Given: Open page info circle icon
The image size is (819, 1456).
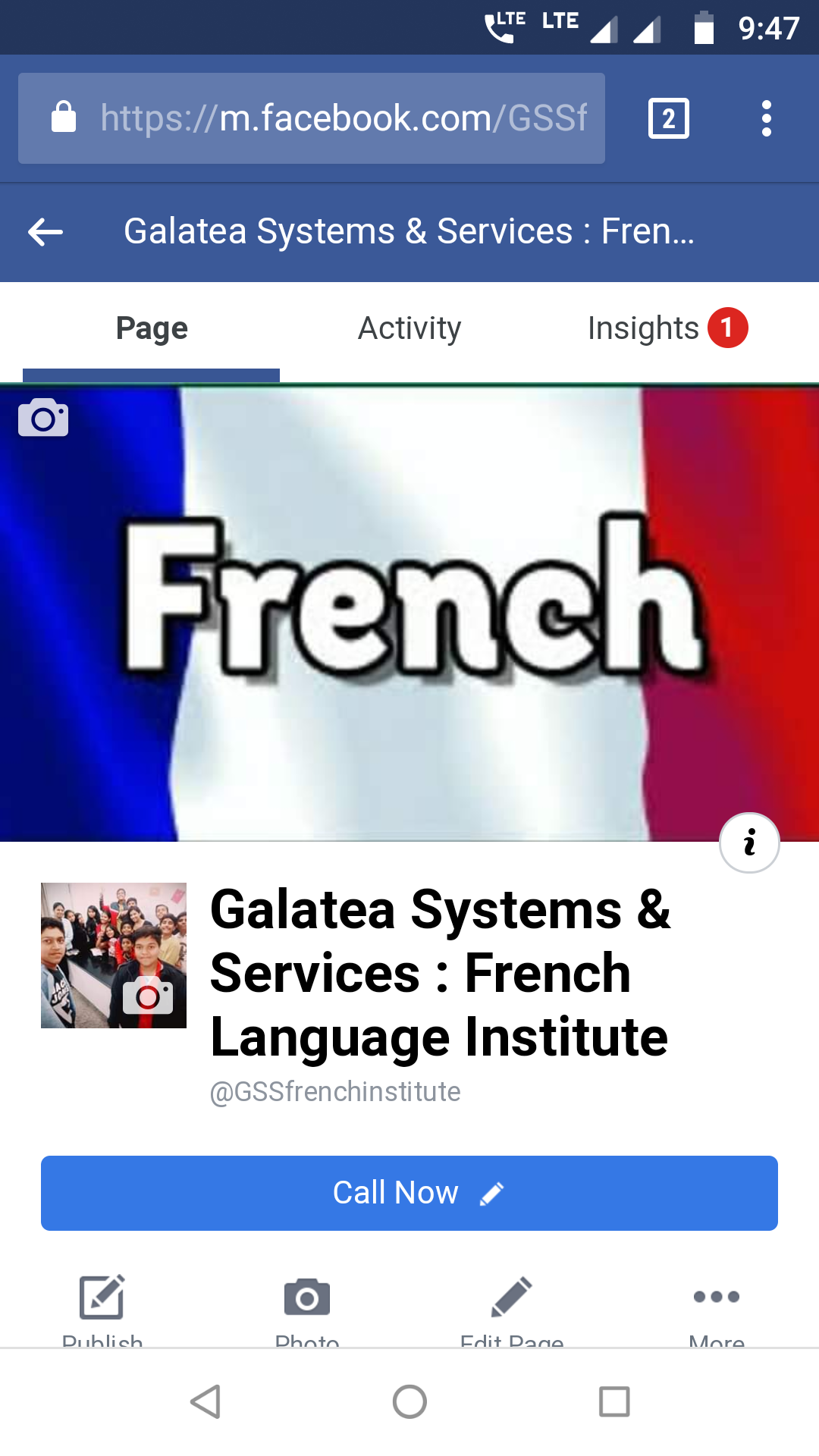Looking at the screenshot, I should click(749, 843).
